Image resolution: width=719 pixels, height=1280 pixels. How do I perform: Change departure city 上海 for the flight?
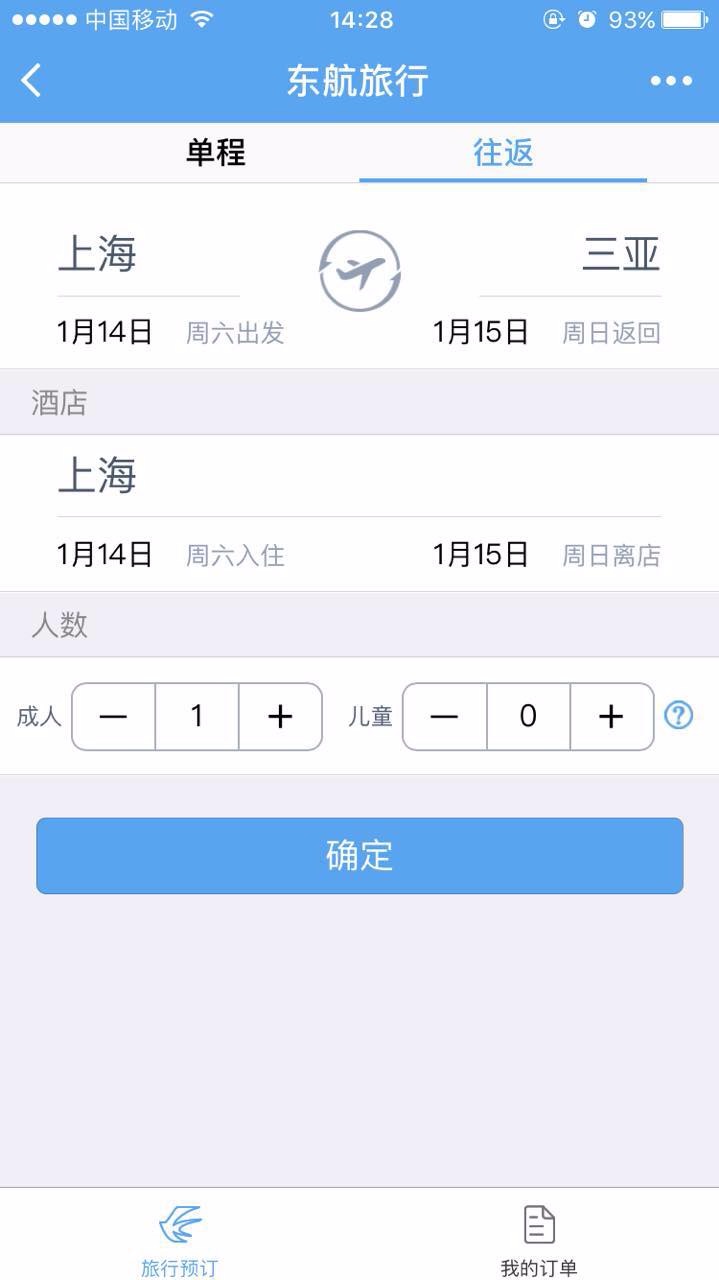pyautogui.click(x=98, y=254)
